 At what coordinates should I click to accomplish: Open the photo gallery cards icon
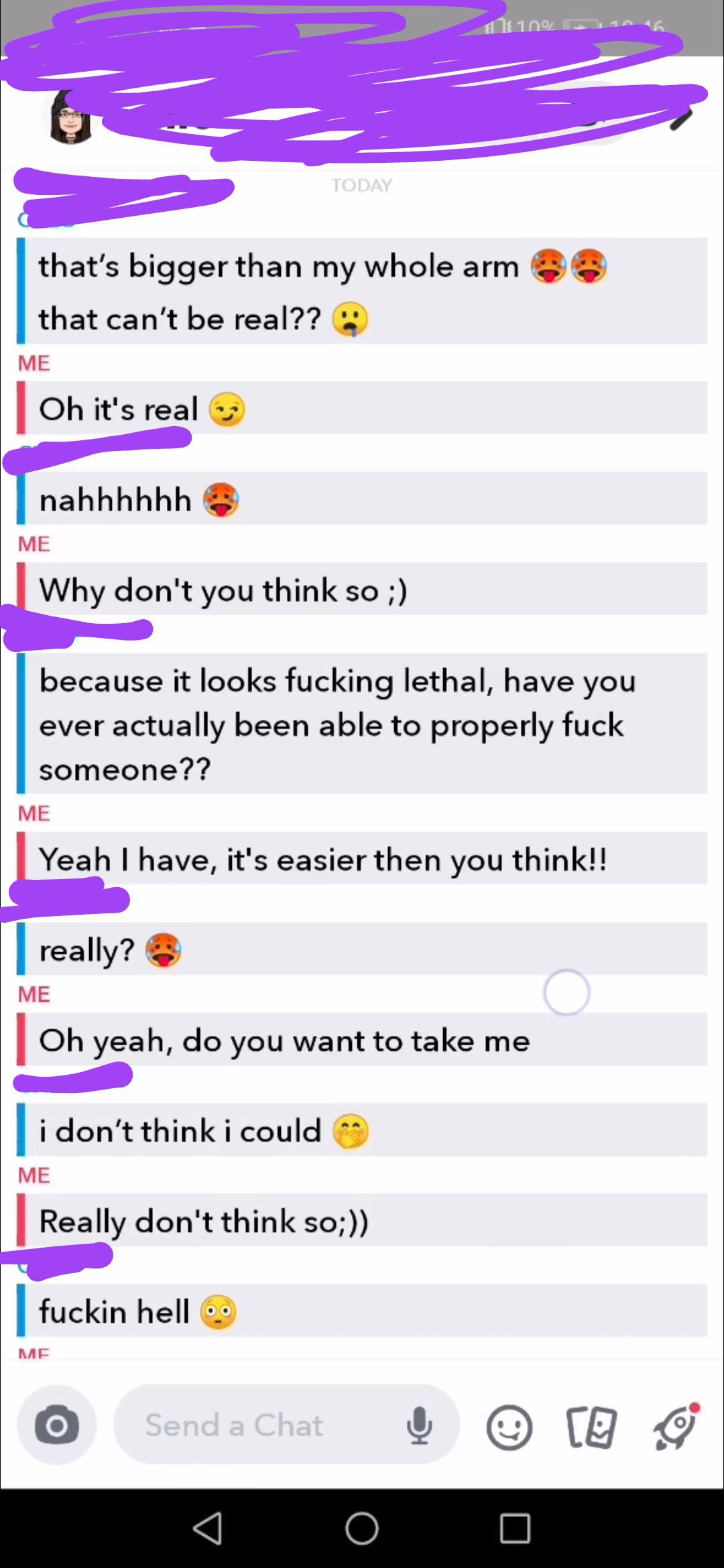pyautogui.click(x=591, y=1427)
